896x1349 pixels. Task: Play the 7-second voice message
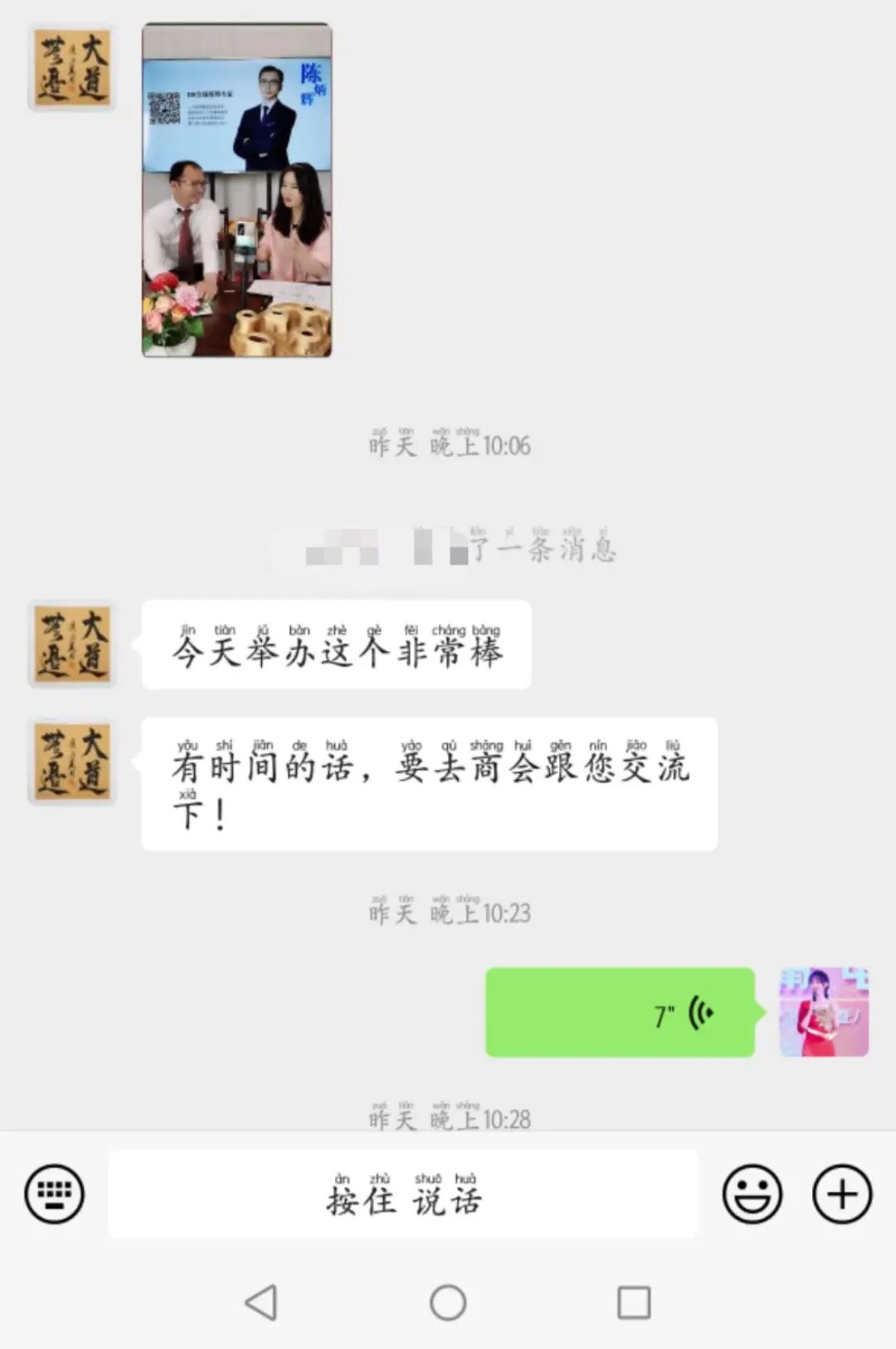point(620,1012)
